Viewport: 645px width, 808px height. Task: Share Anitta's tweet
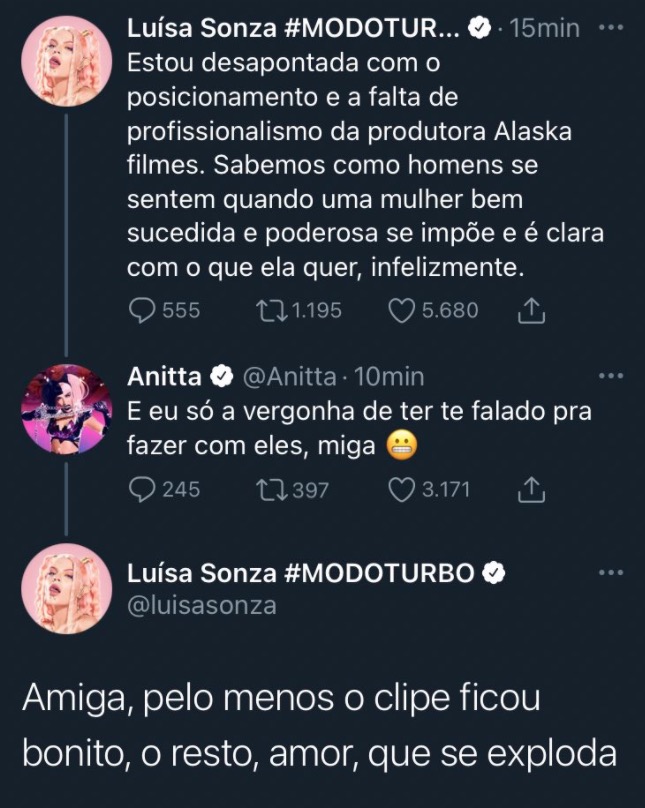pyautogui.click(x=531, y=489)
